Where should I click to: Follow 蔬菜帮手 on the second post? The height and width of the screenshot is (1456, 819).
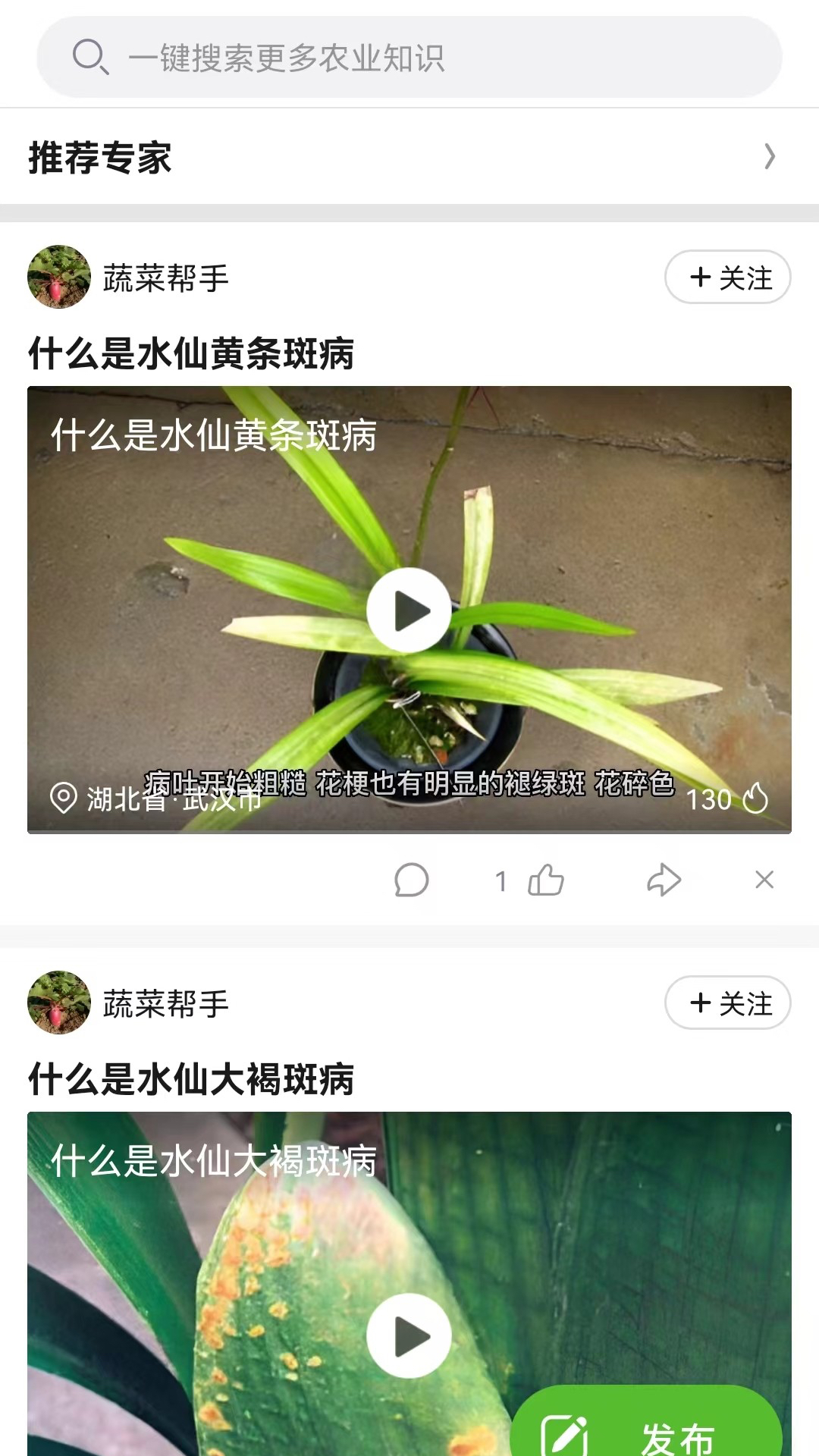pyautogui.click(x=726, y=1003)
